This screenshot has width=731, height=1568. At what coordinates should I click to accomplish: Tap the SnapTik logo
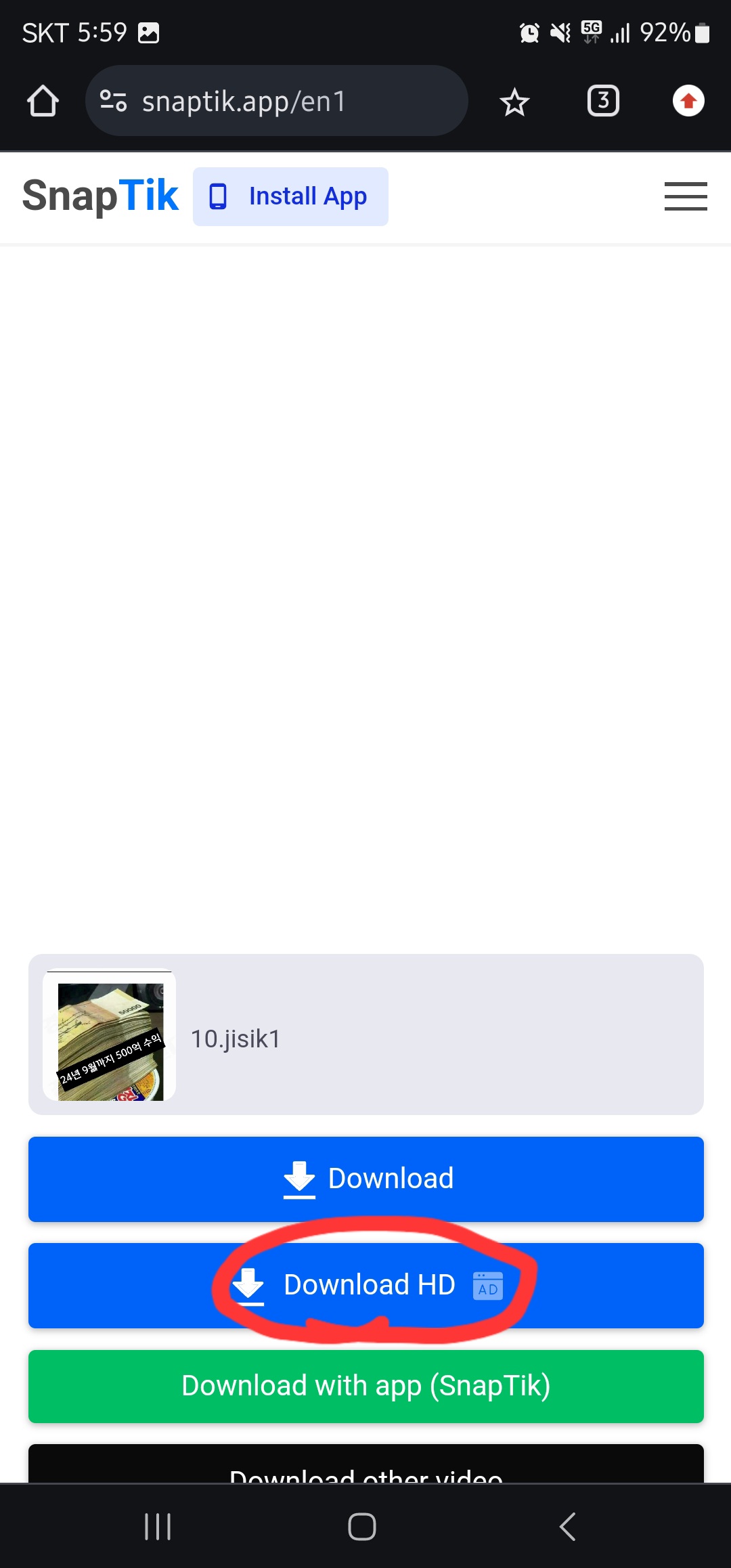click(x=100, y=196)
